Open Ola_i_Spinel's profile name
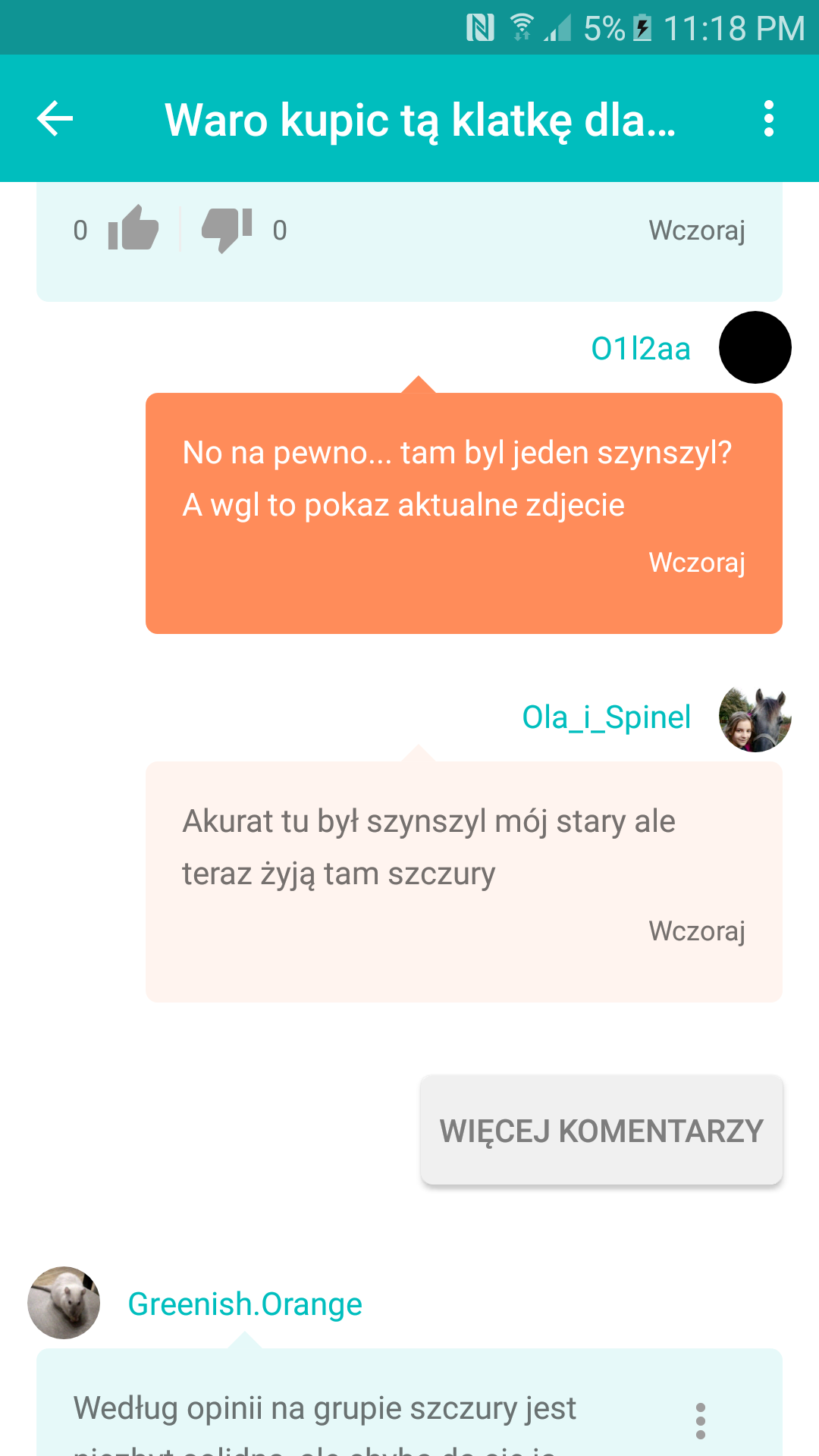819x1456 pixels. click(606, 717)
